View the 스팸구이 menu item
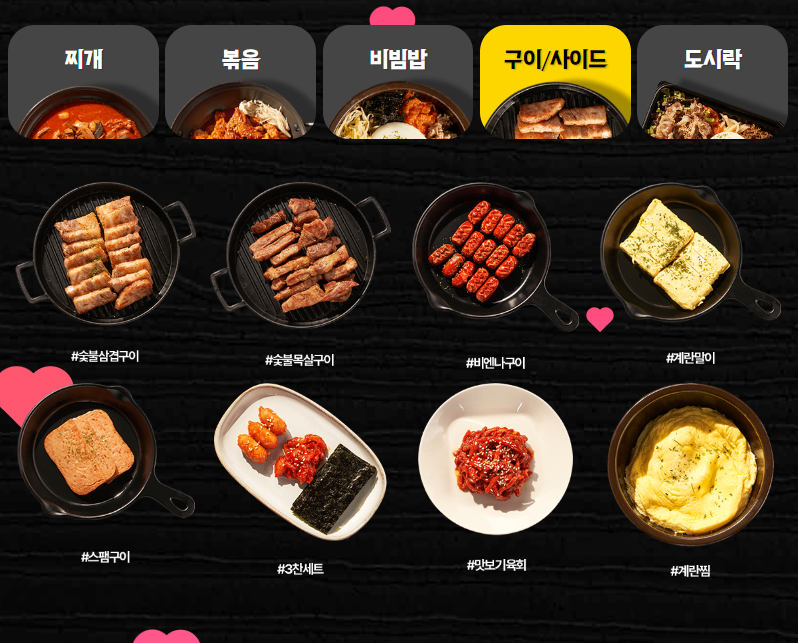This screenshot has width=798, height=643. coord(95,450)
